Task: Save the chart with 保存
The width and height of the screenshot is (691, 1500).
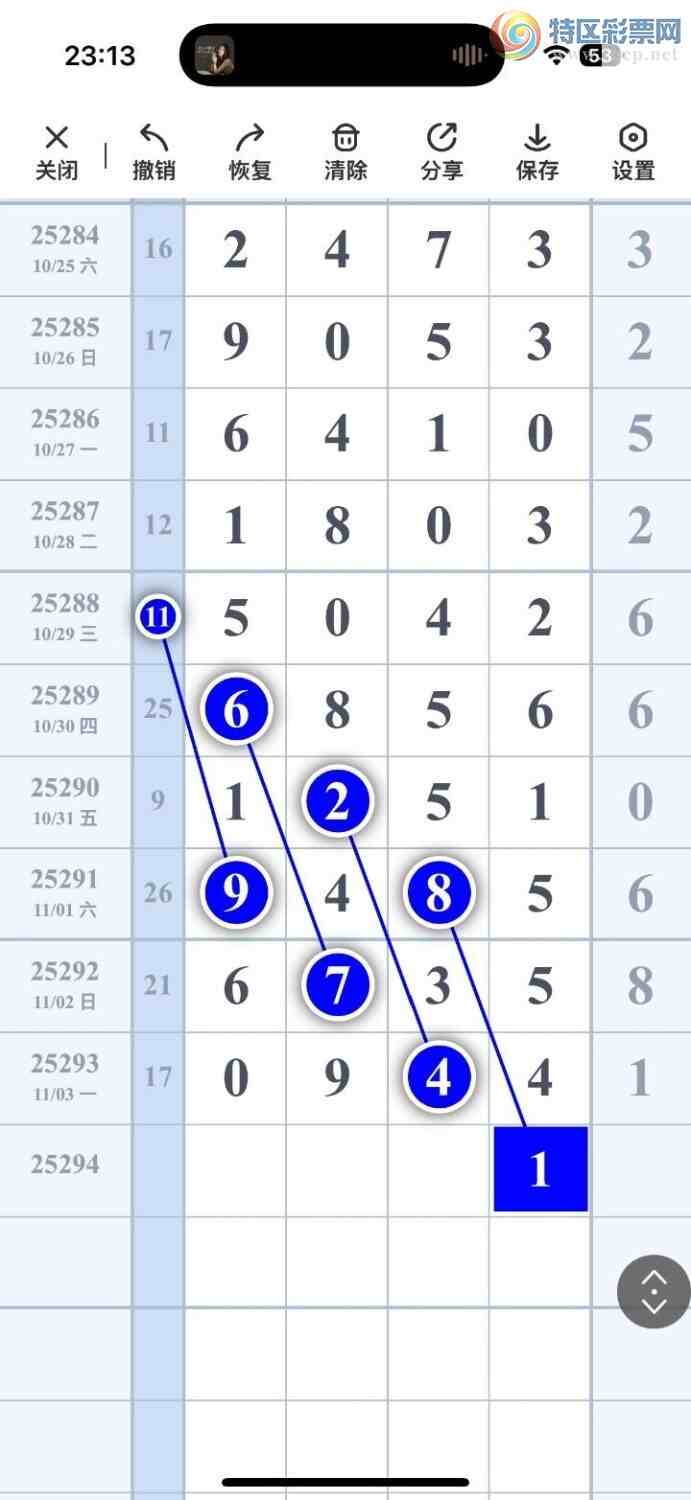Action: coord(537,152)
